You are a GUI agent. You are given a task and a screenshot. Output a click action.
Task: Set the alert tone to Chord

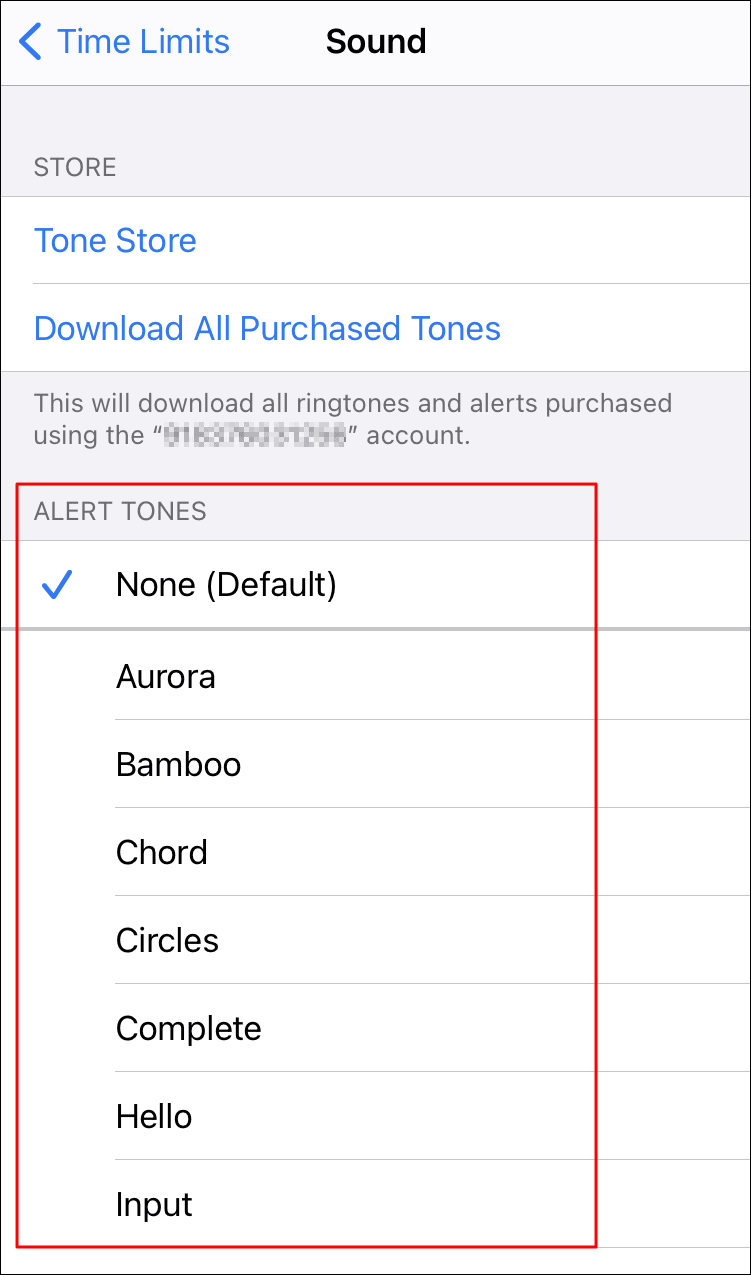[x=162, y=853]
